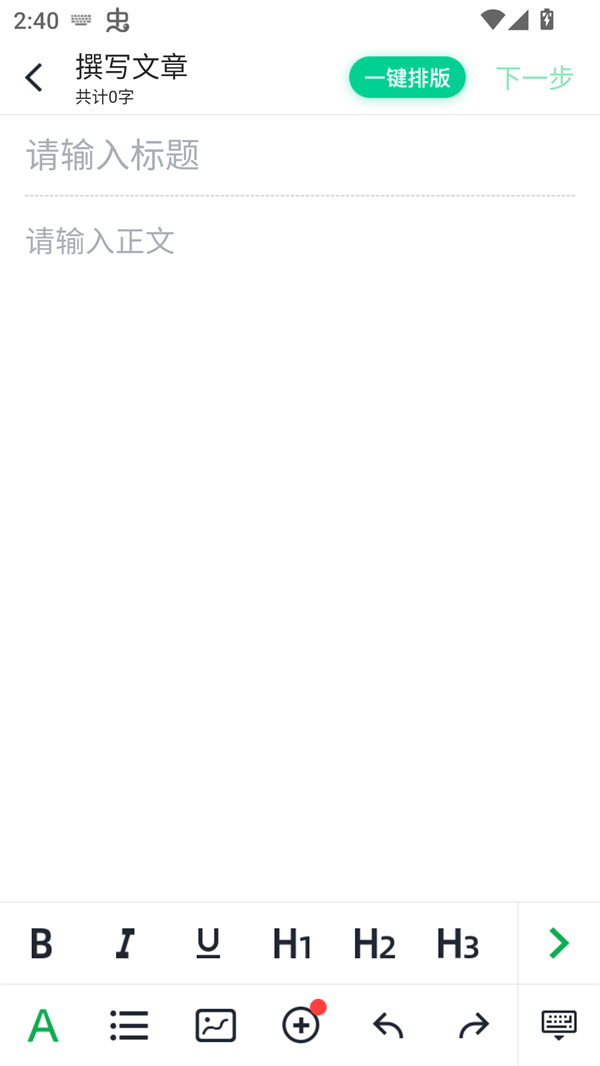Screen dimensions: 600x1066
Task: Tap the 一键排版 button
Action: (x=407, y=77)
